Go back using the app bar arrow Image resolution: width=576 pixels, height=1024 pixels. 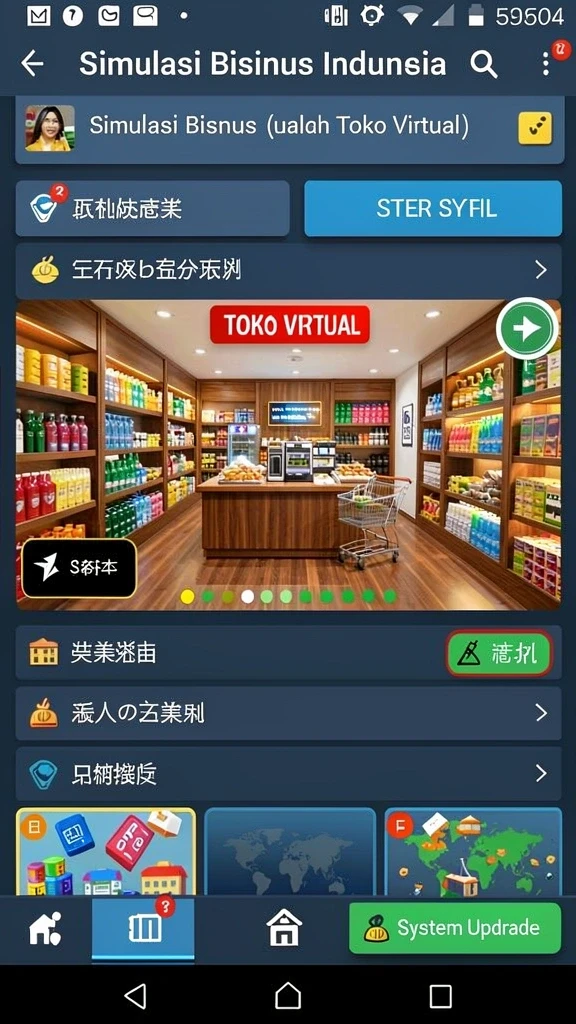pos(32,63)
